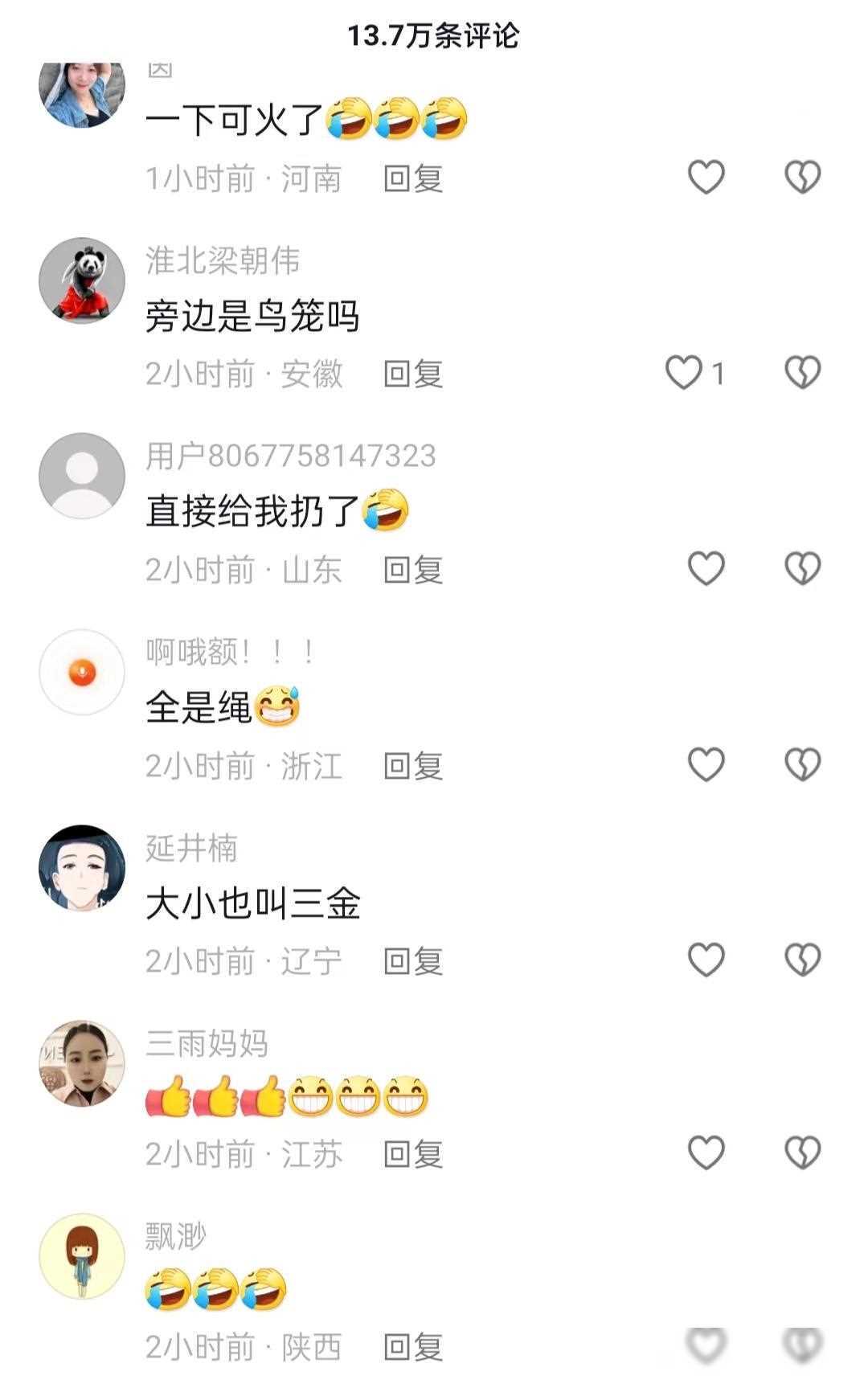Like the comment 一下可火了
868x1392 pixels.
click(706, 177)
